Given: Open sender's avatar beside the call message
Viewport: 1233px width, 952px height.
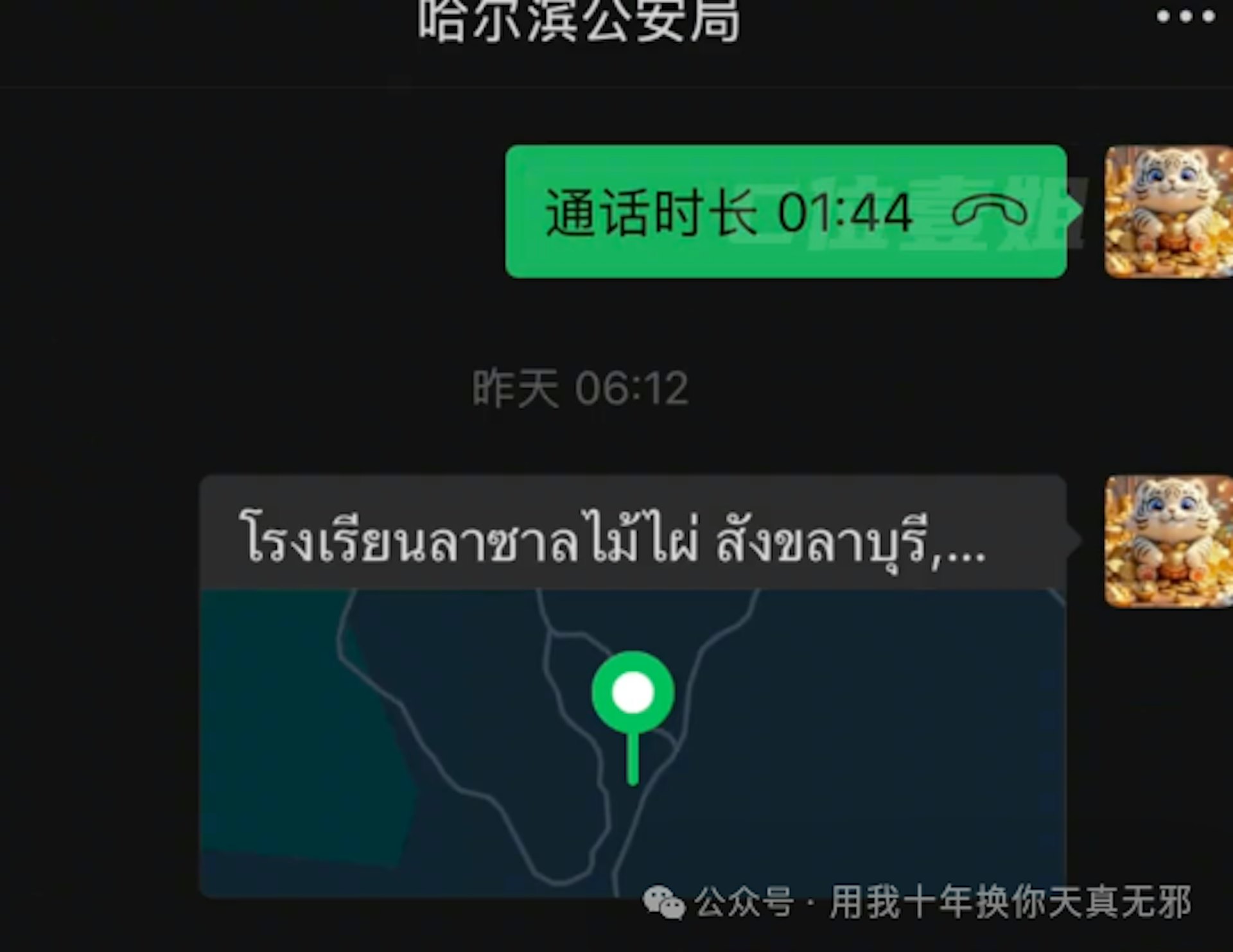Looking at the screenshot, I should tap(1168, 212).
